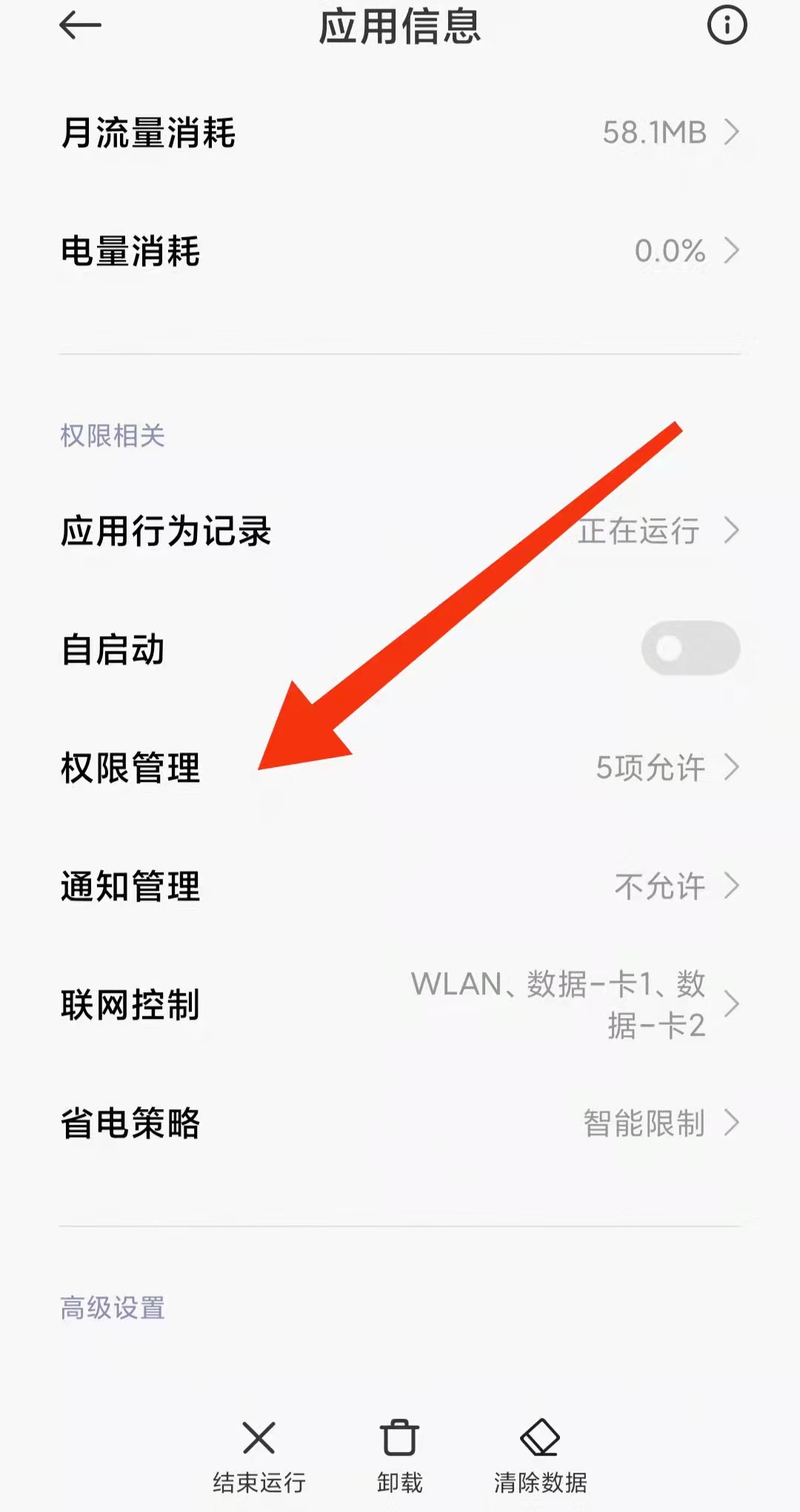Viewport: 800px width, 1512px height.
Task: Open 电量消耗 details
Action: point(400,251)
